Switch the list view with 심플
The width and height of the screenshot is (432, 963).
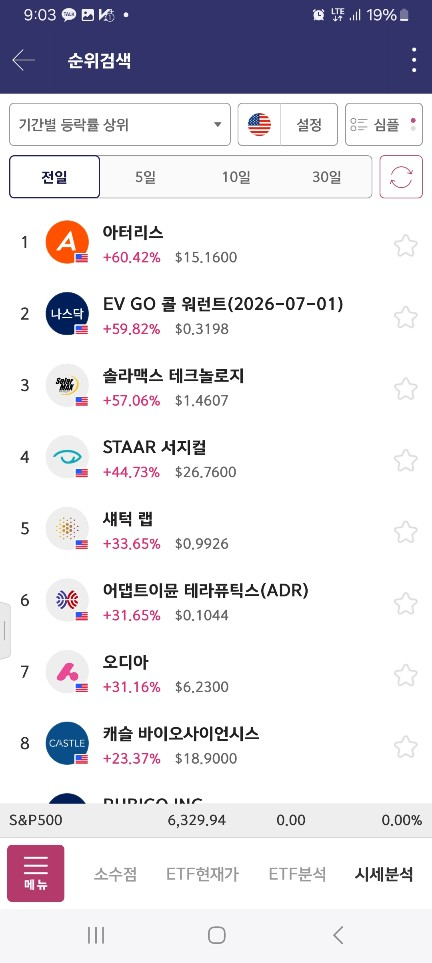coord(383,125)
